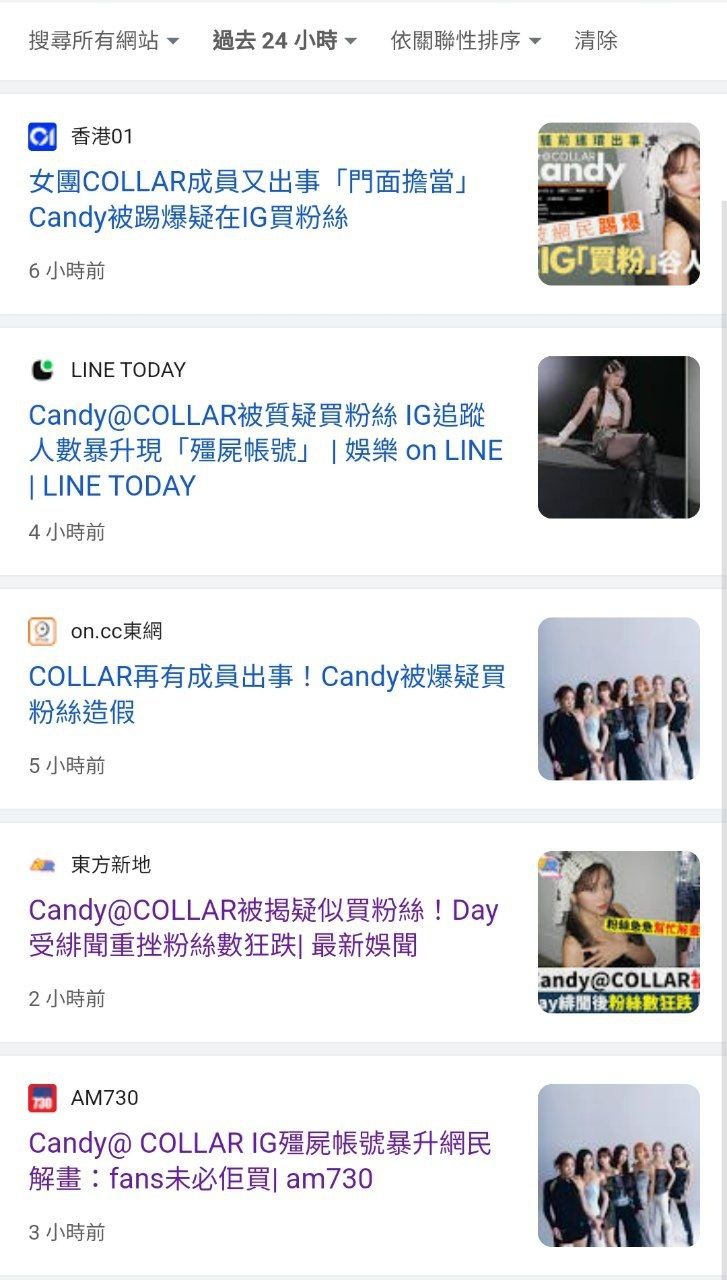Open on.cc東網 article about COLLAR成員出事
Viewport: 727px width, 1280px height.
pyautogui.click(x=267, y=694)
